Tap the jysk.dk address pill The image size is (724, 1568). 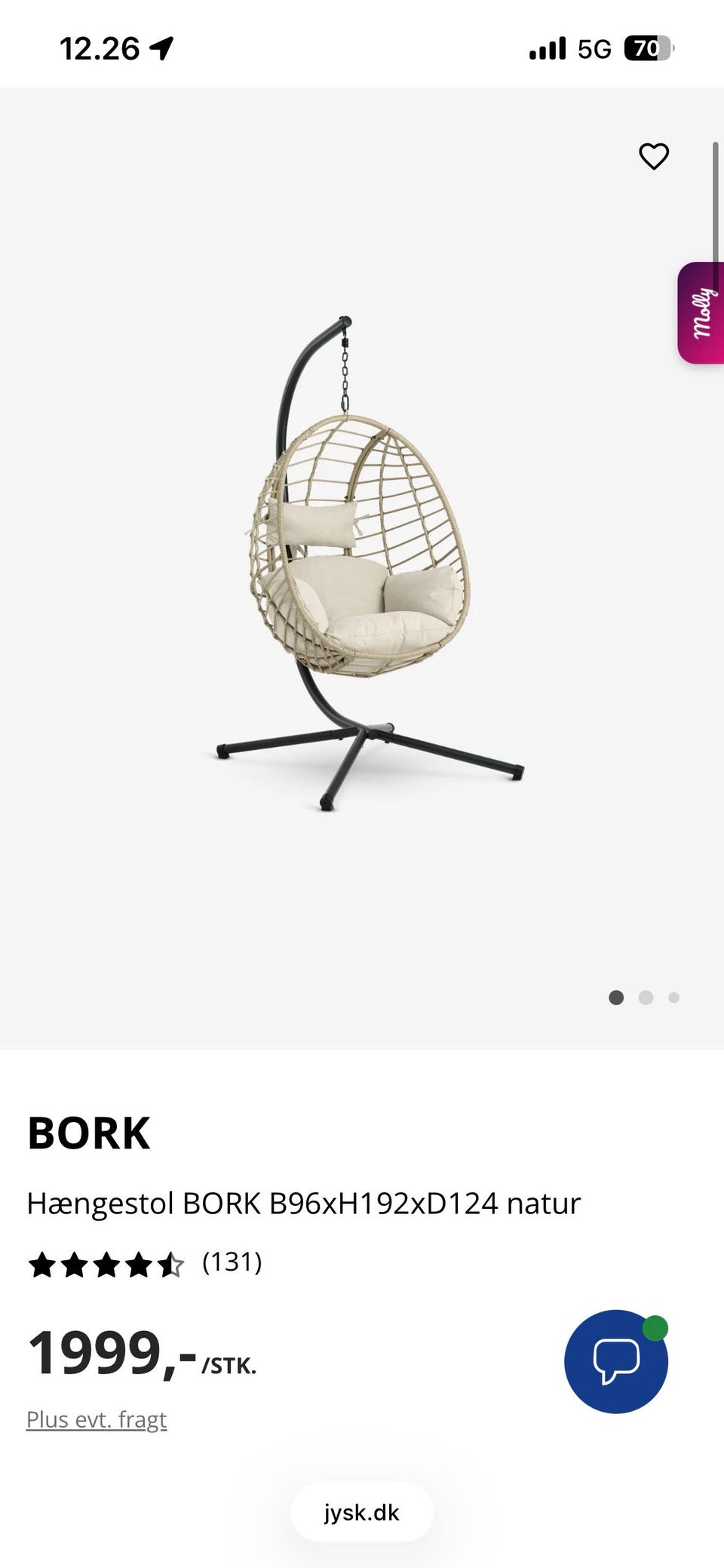pyautogui.click(x=362, y=1512)
